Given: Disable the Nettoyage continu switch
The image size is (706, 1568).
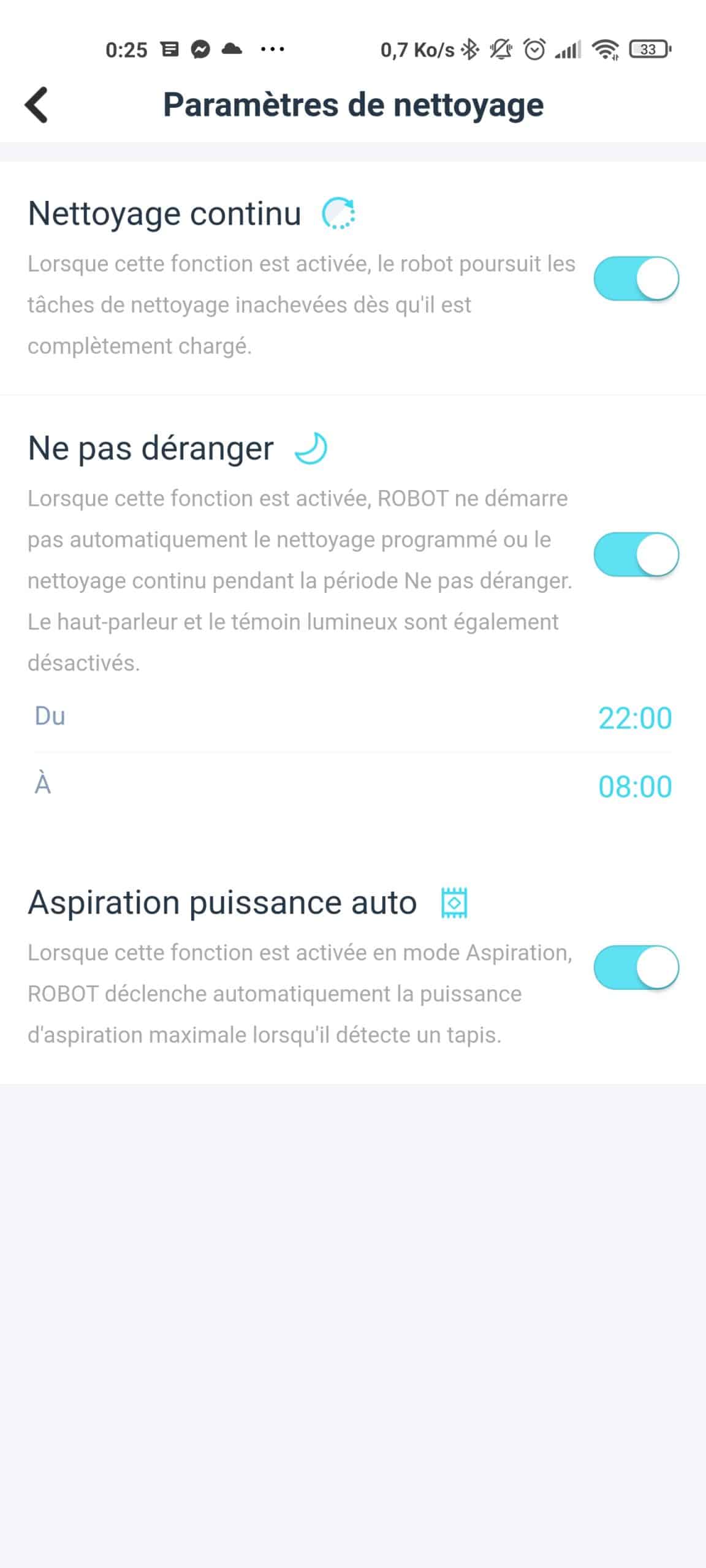Looking at the screenshot, I should pyautogui.click(x=636, y=279).
